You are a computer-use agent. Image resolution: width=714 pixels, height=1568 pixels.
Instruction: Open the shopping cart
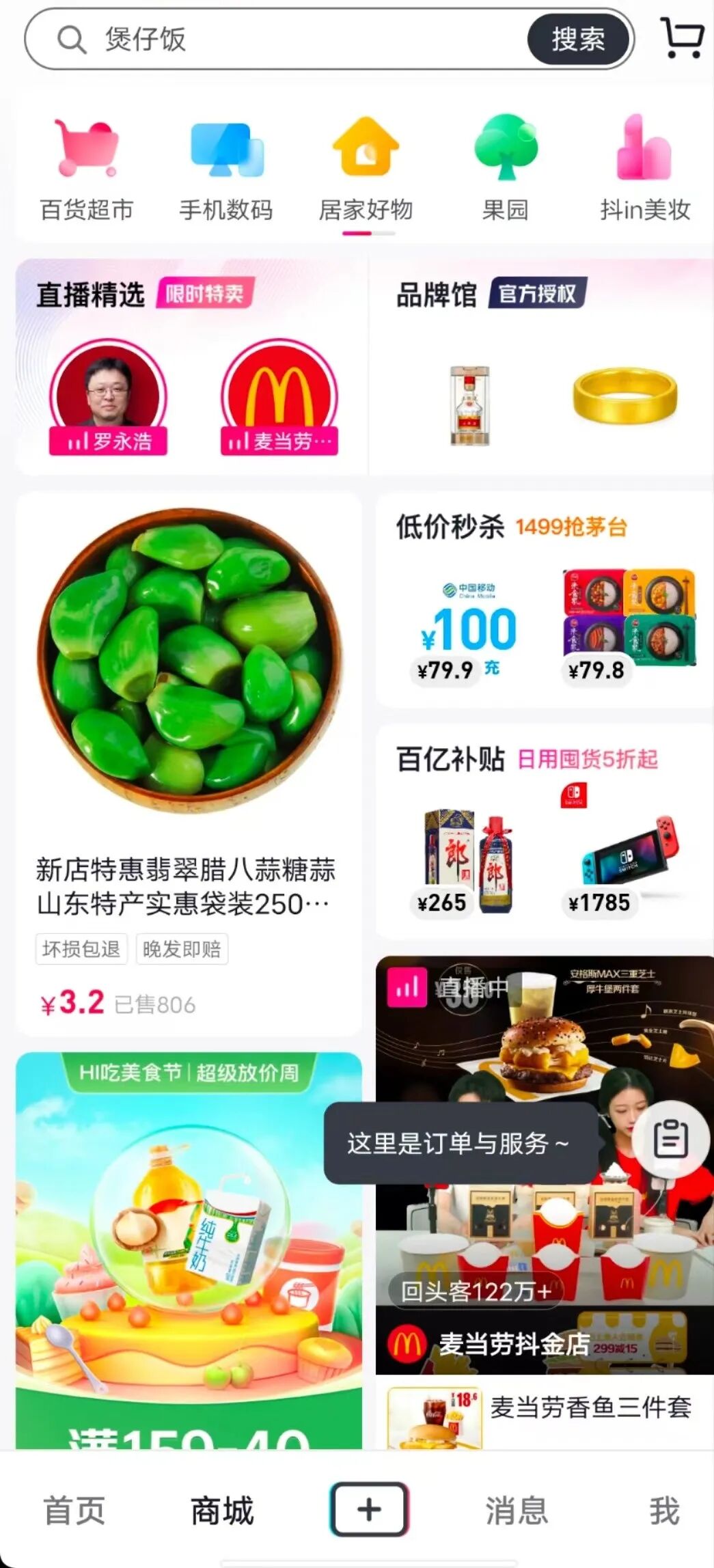pyautogui.click(x=680, y=38)
